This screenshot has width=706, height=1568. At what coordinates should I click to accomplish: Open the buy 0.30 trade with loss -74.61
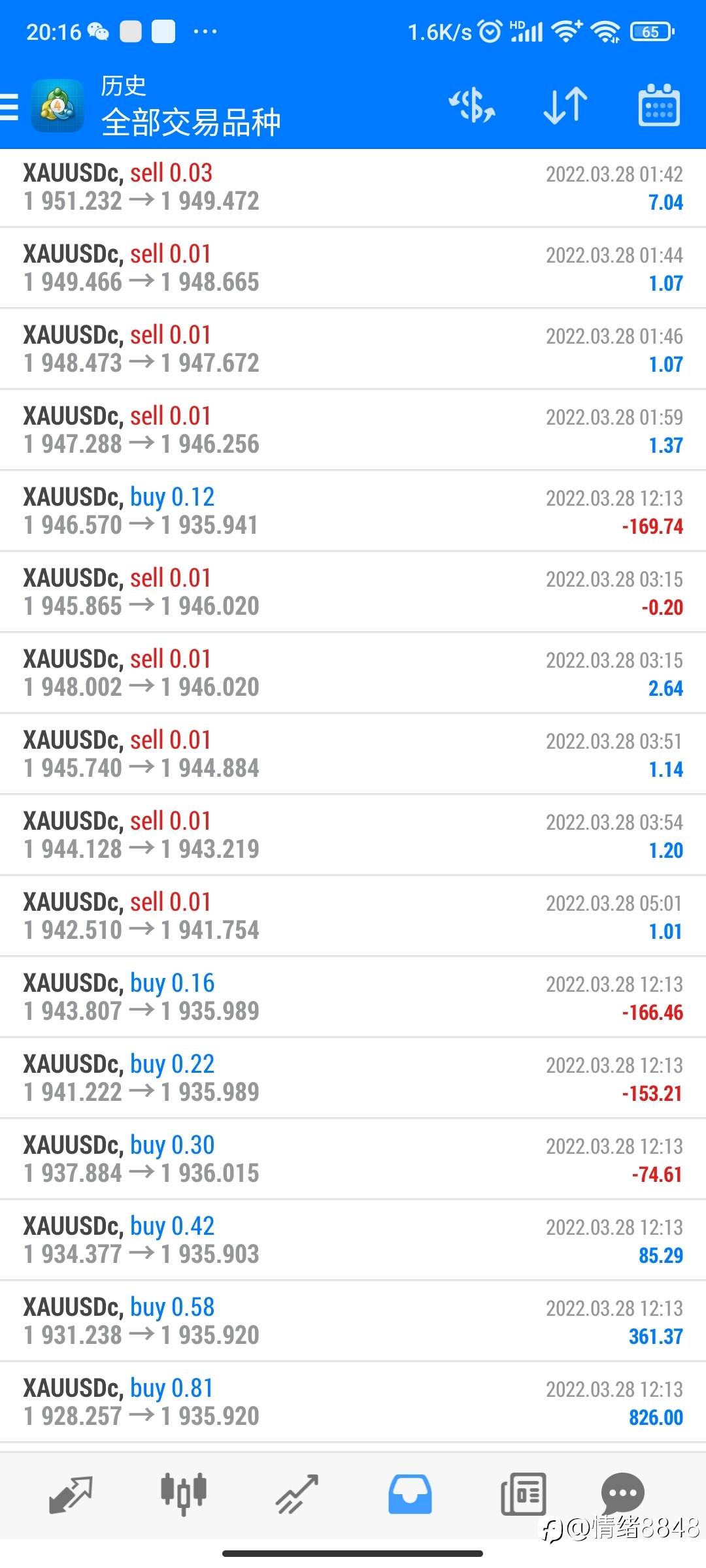click(x=353, y=1160)
